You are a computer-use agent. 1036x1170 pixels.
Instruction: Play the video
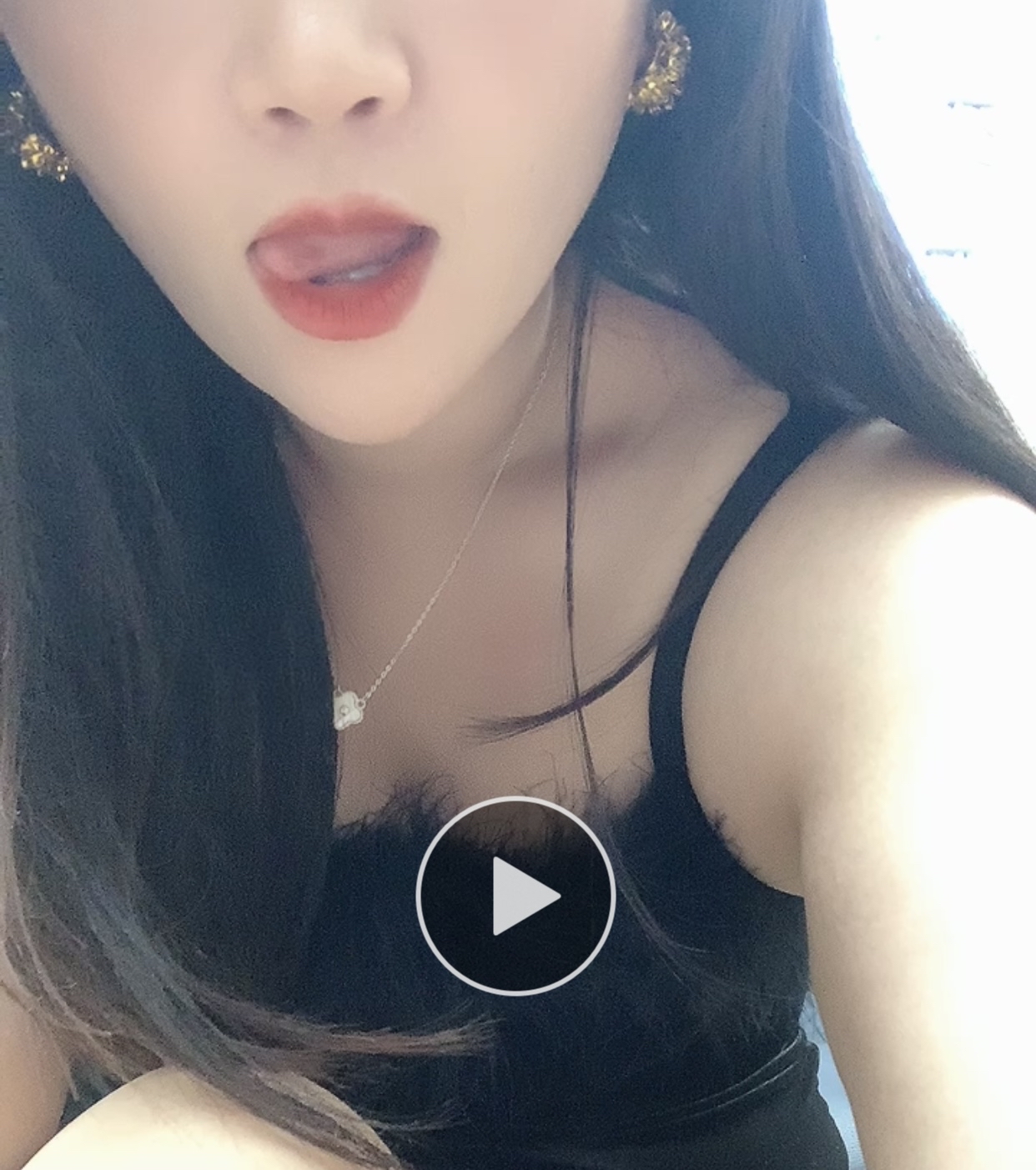click(515, 896)
